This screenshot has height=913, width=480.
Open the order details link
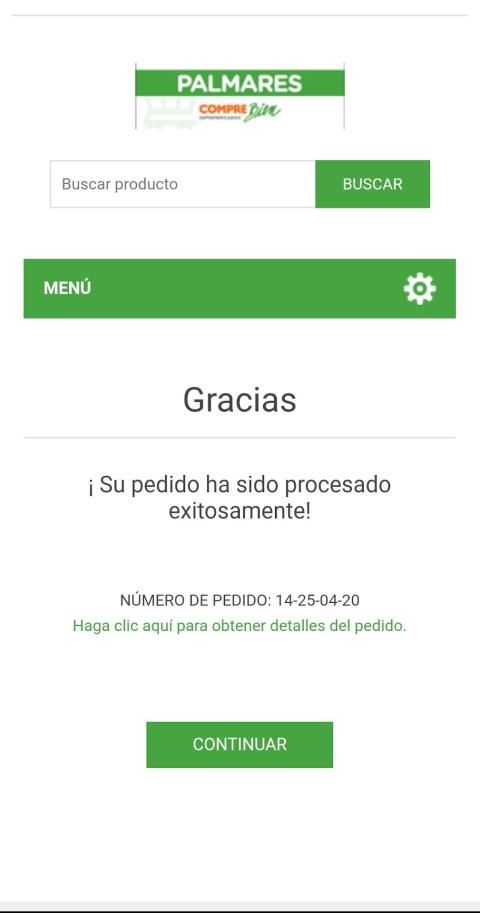point(239,626)
